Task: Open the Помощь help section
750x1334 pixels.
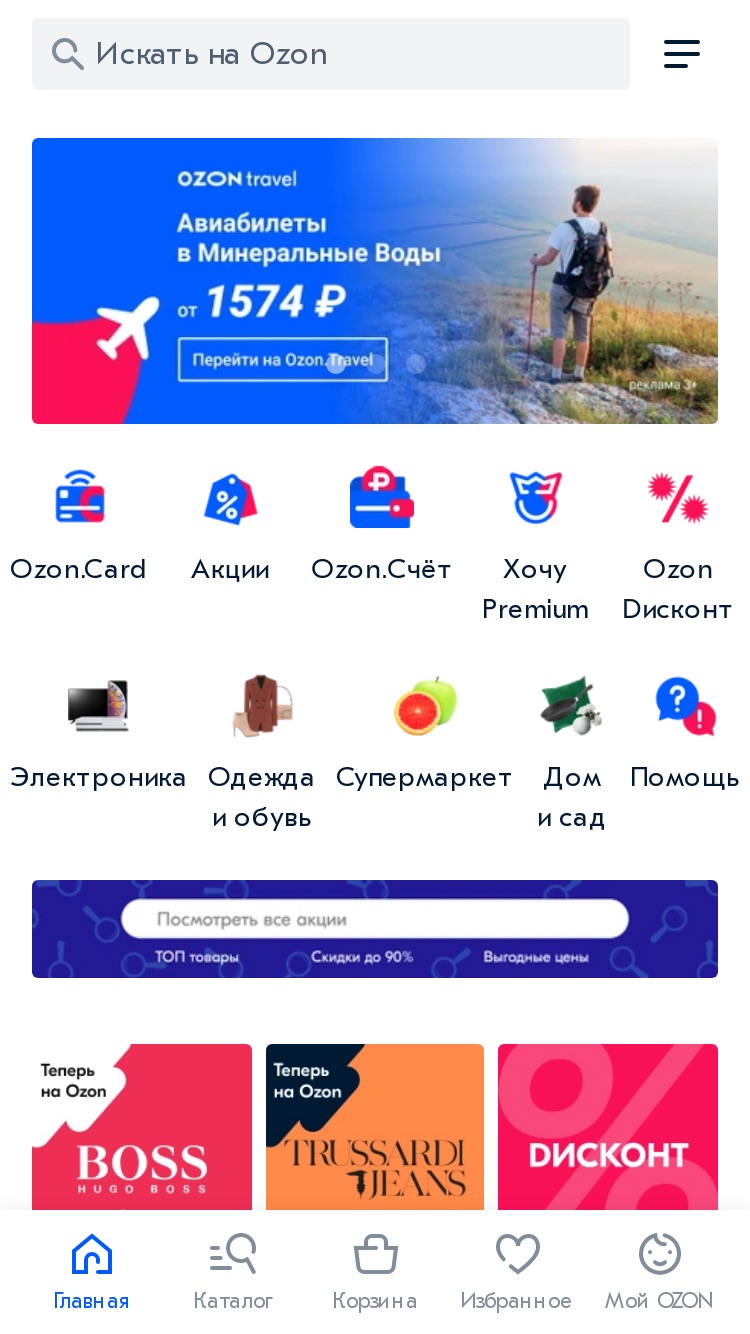Action: [x=685, y=735]
